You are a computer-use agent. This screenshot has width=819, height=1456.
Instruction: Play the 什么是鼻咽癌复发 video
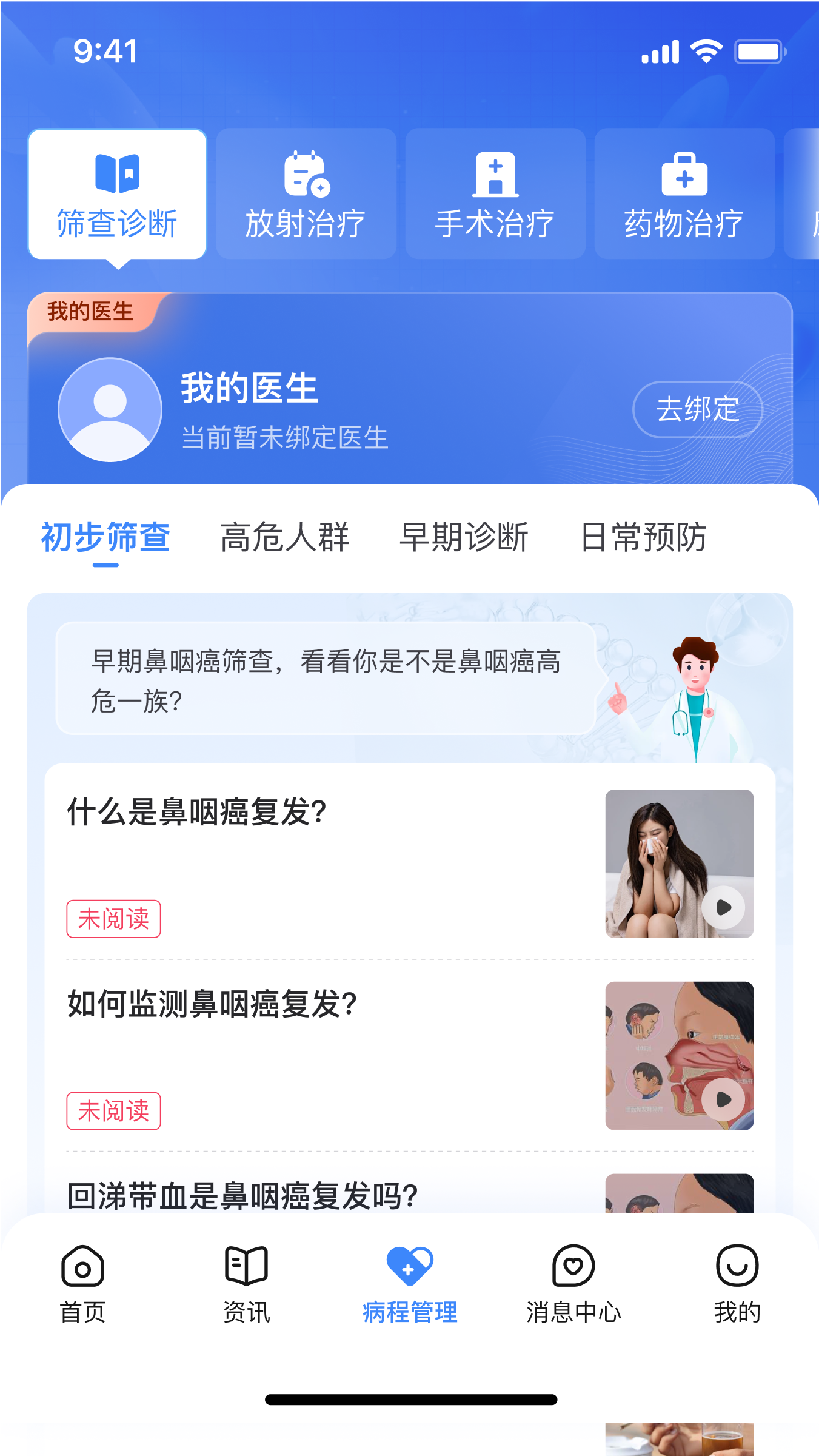tap(723, 908)
